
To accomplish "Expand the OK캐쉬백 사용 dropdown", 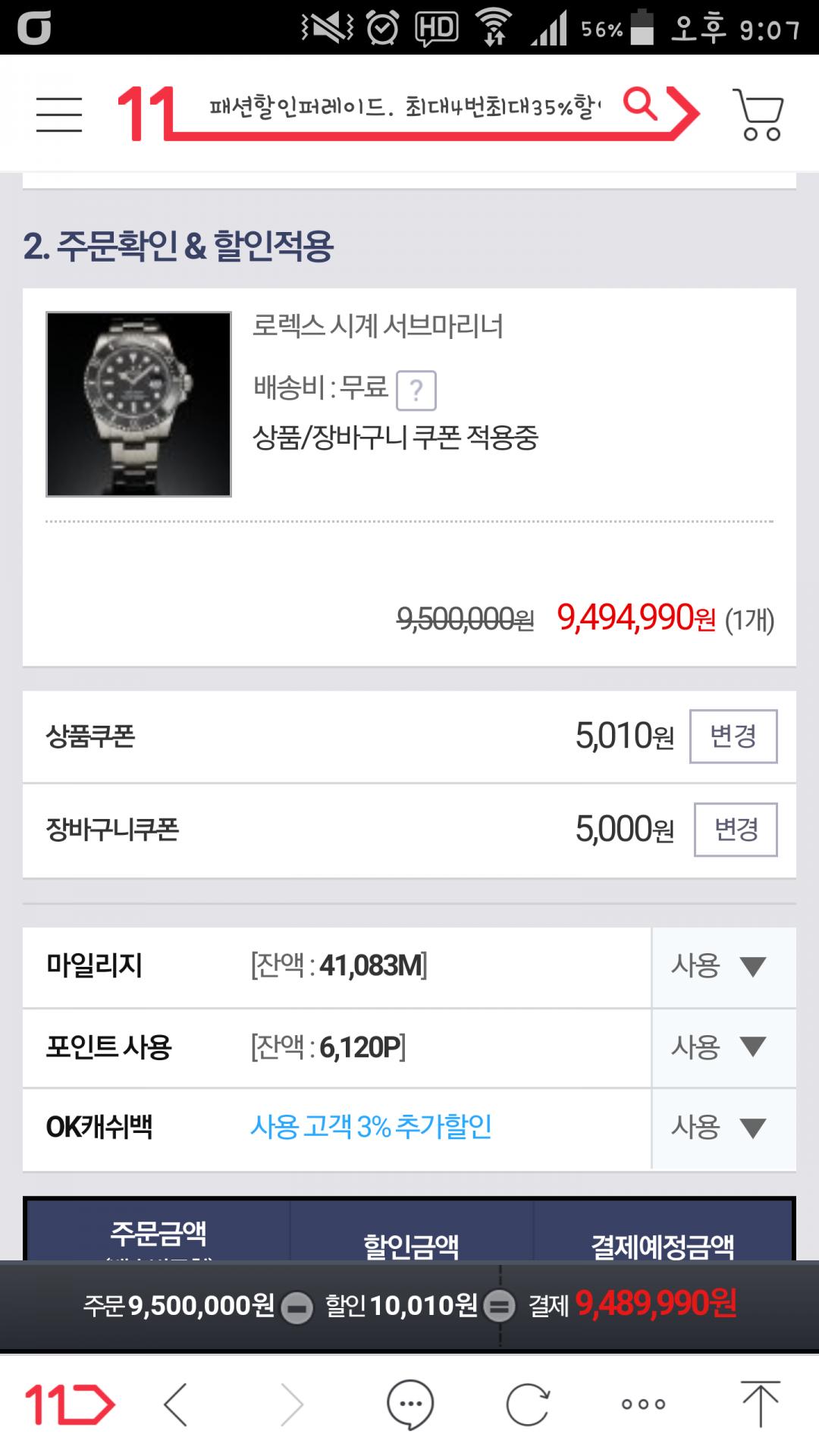I will tap(723, 1128).
